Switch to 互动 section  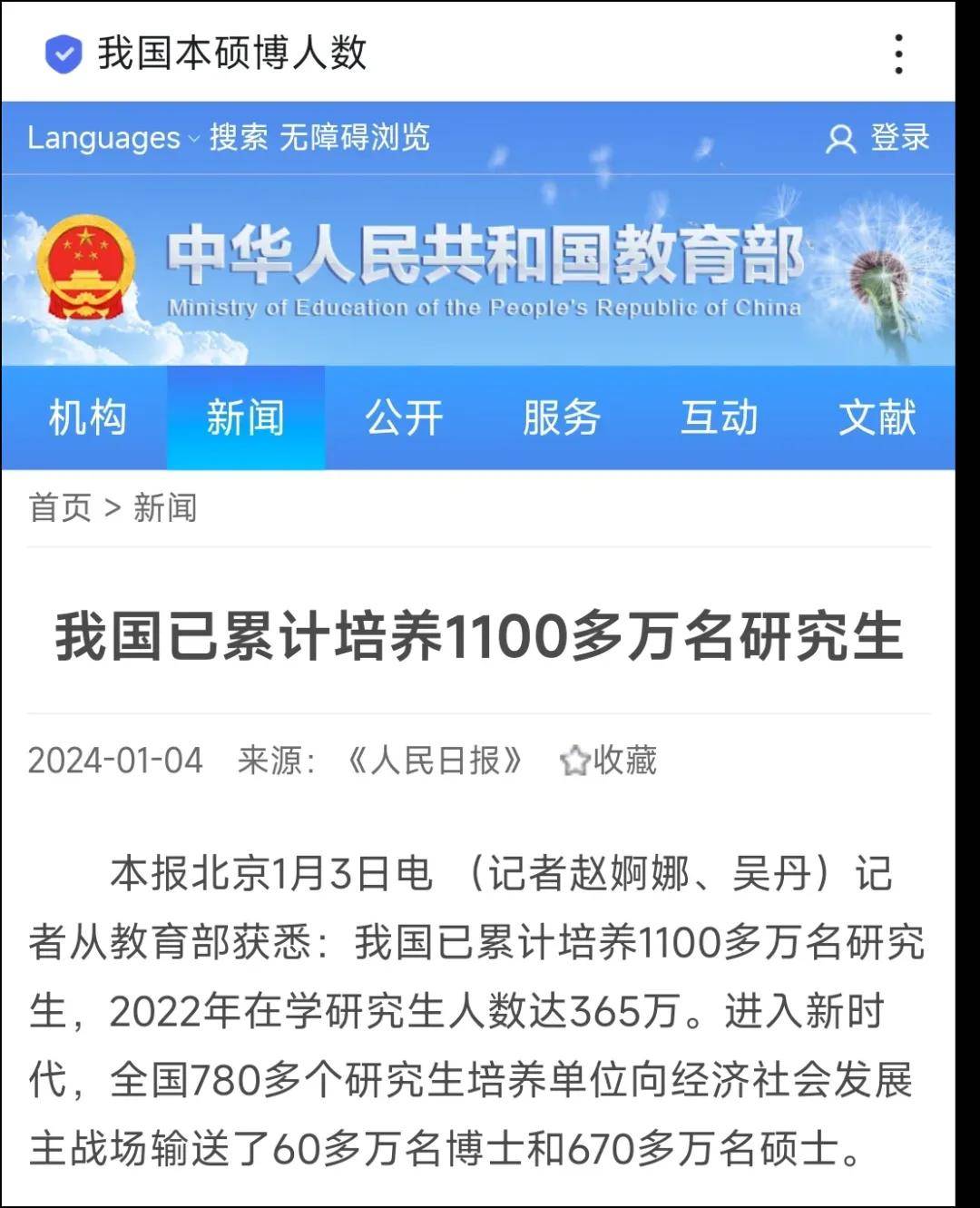pyautogui.click(x=719, y=418)
